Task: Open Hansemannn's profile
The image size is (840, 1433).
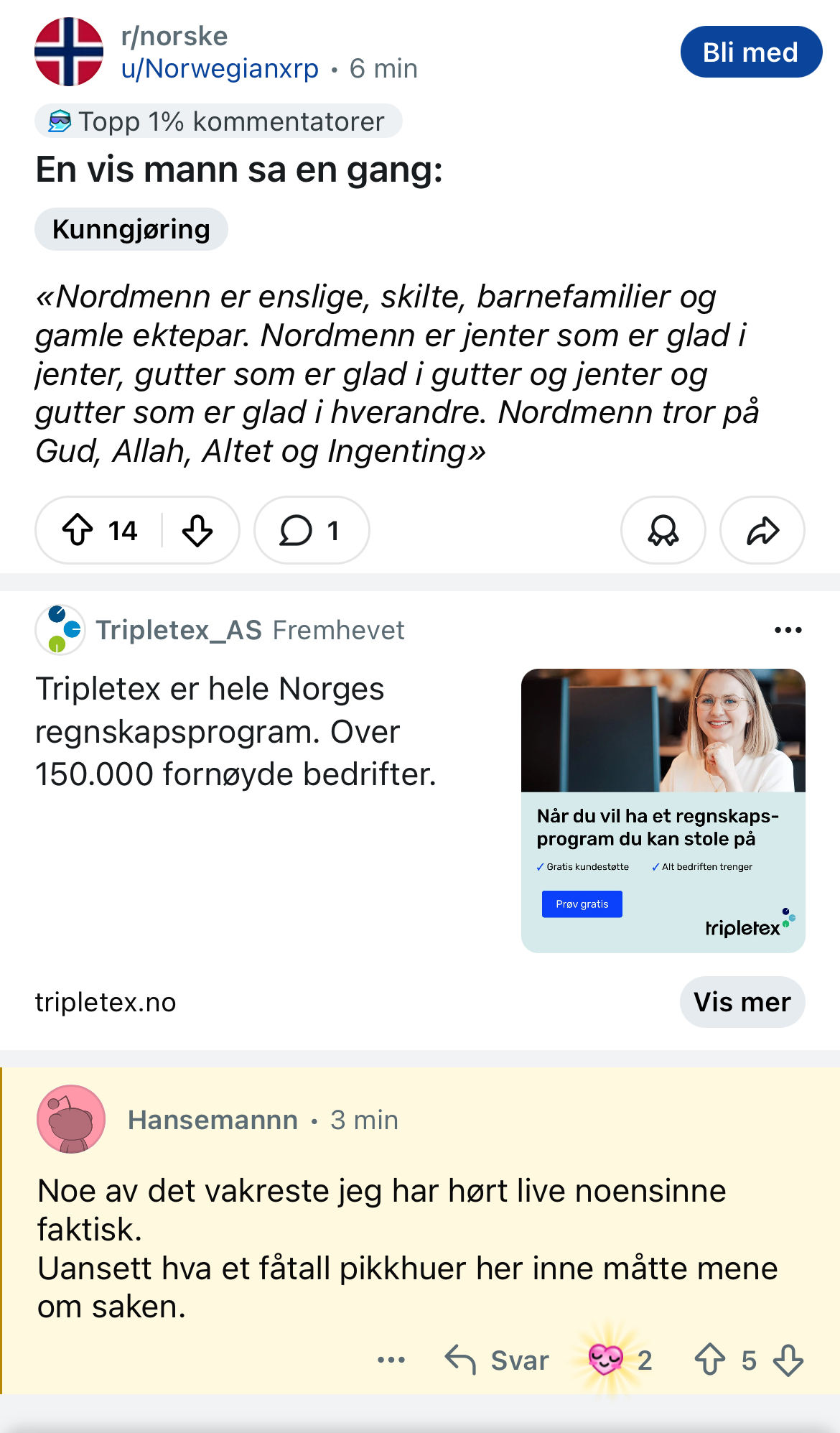Action: [213, 1120]
